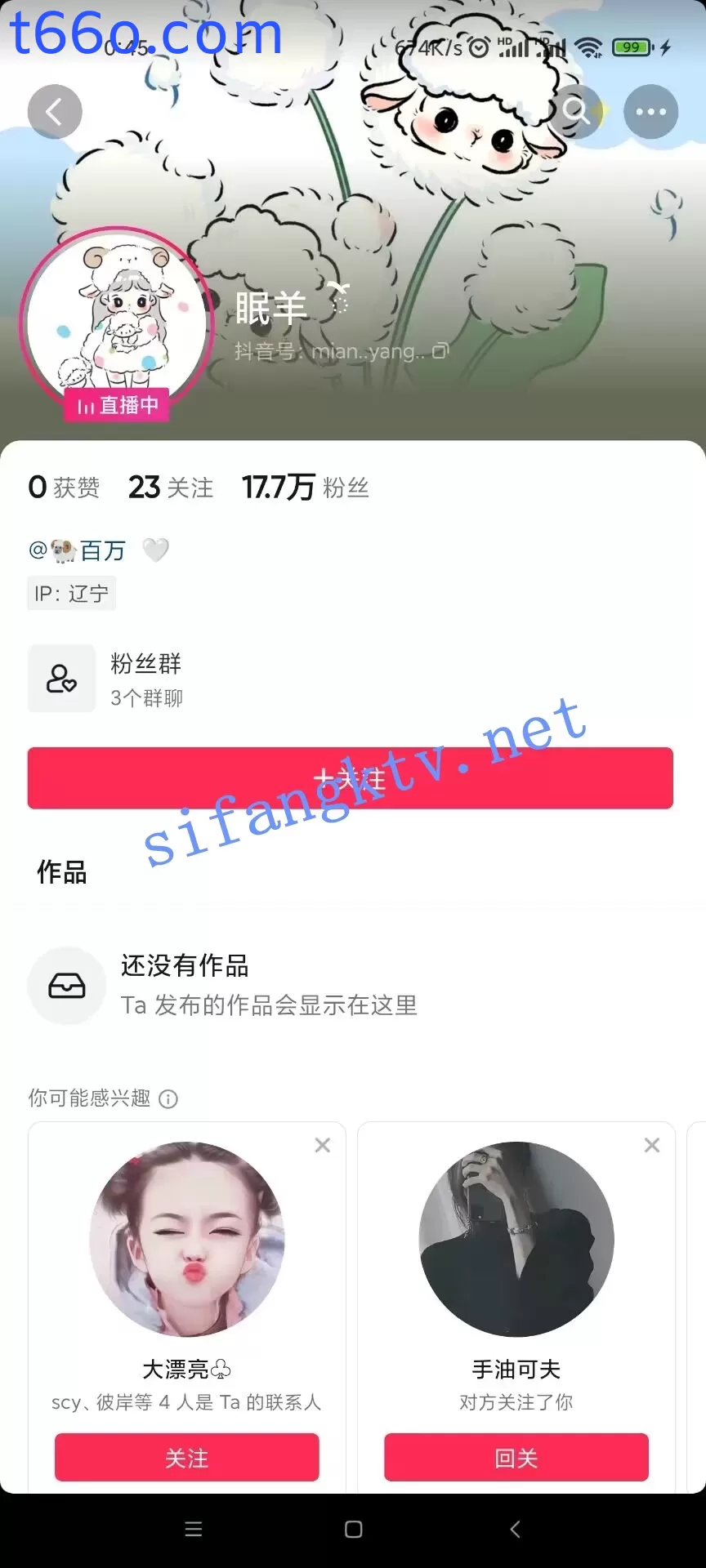706x1568 pixels.
Task: Follow 大漂亮 with the 关注 button
Action: point(187,1458)
